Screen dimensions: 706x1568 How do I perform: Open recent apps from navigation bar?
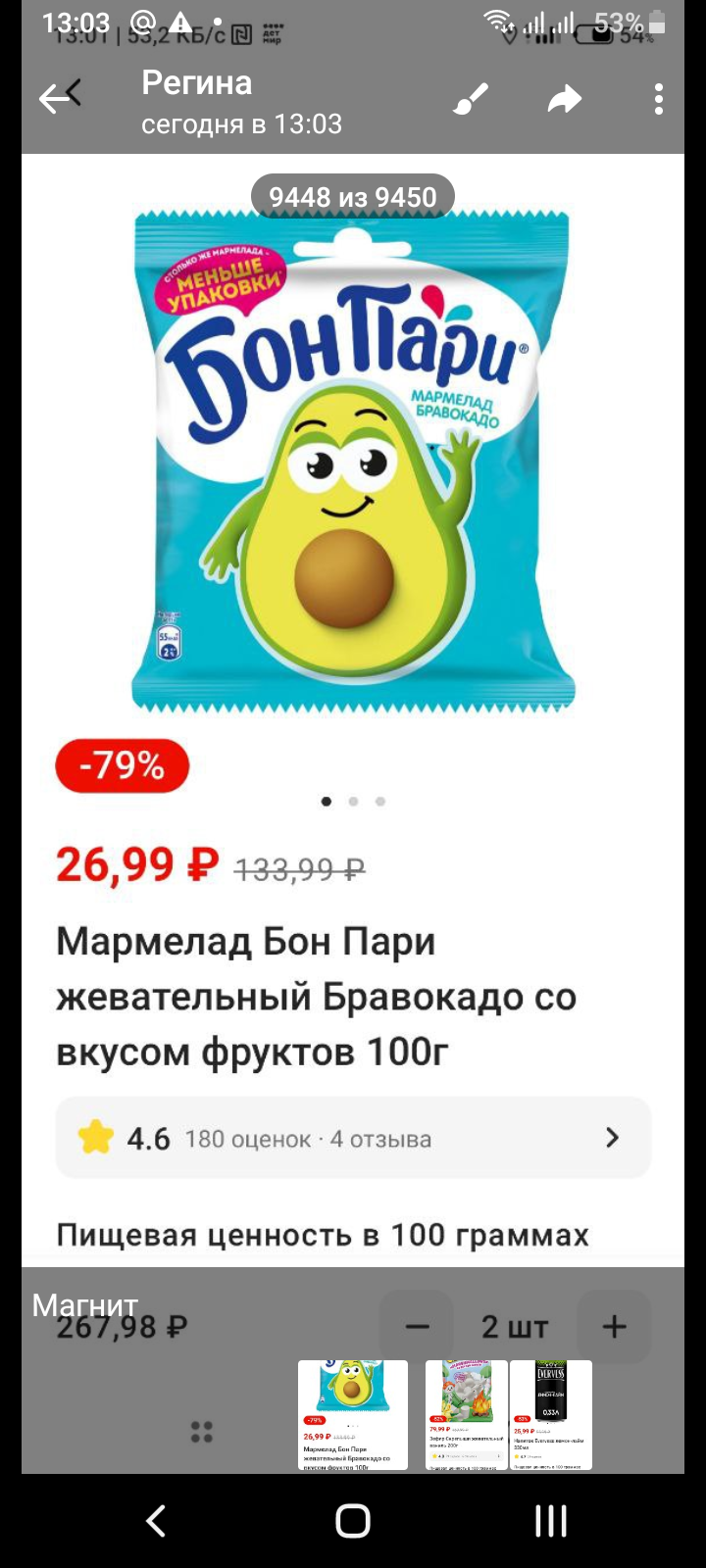point(551,1521)
